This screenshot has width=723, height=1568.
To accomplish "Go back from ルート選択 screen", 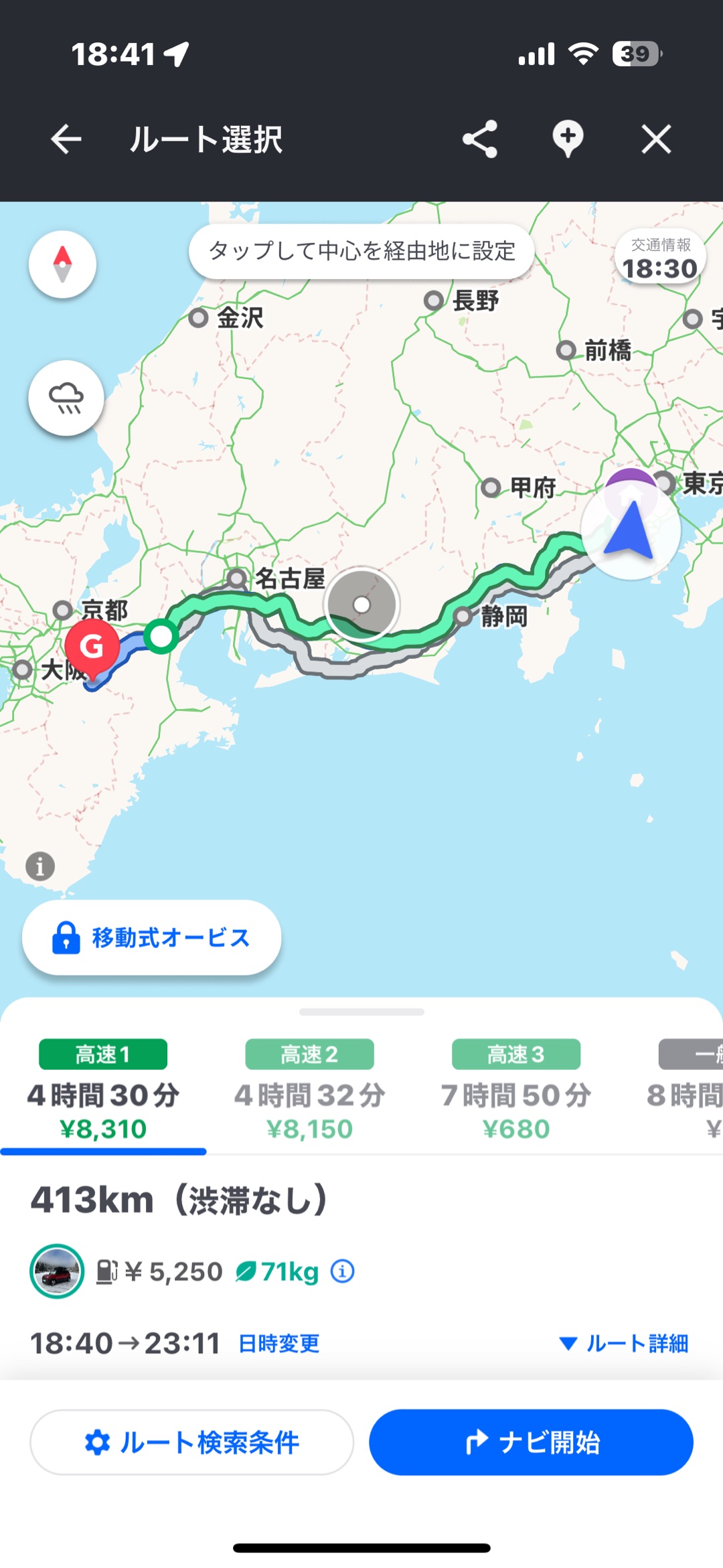I will tap(66, 140).
